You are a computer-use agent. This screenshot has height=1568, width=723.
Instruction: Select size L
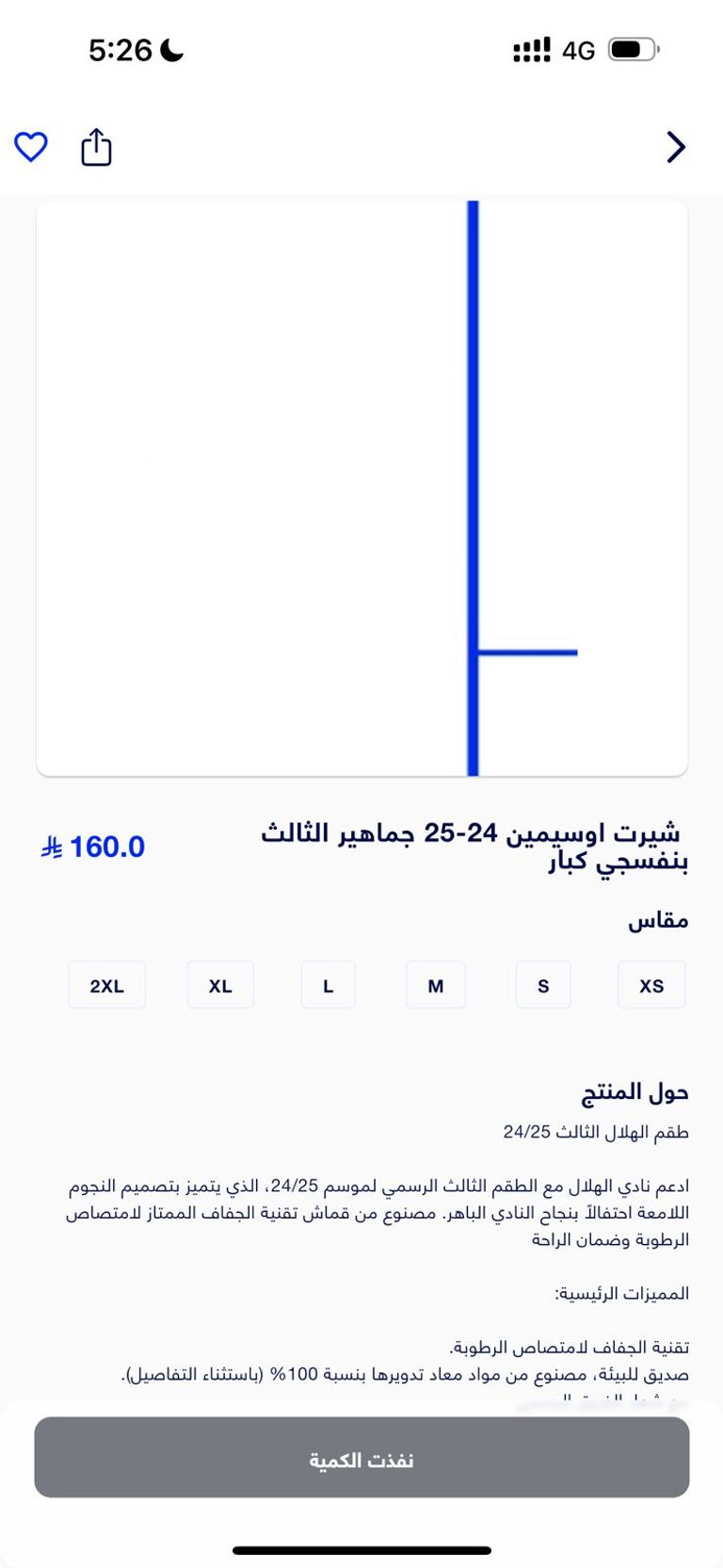click(328, 984)
